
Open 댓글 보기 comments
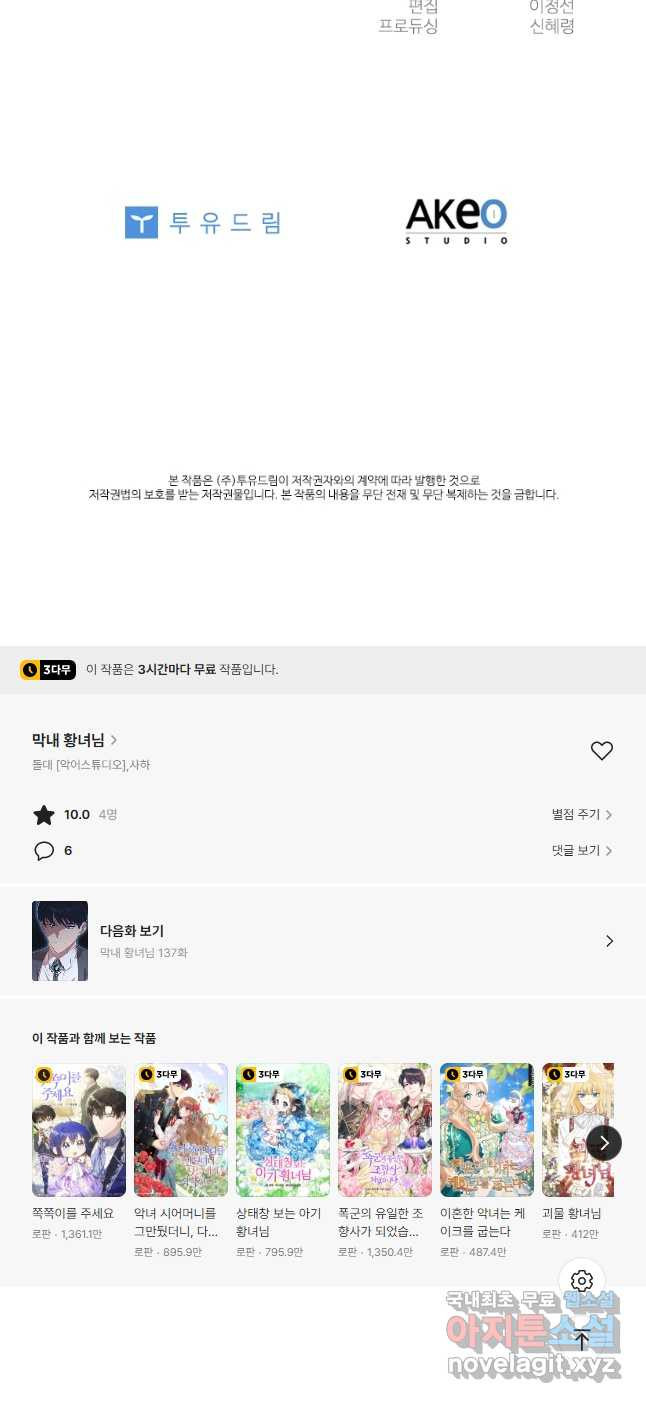point(582,851)
